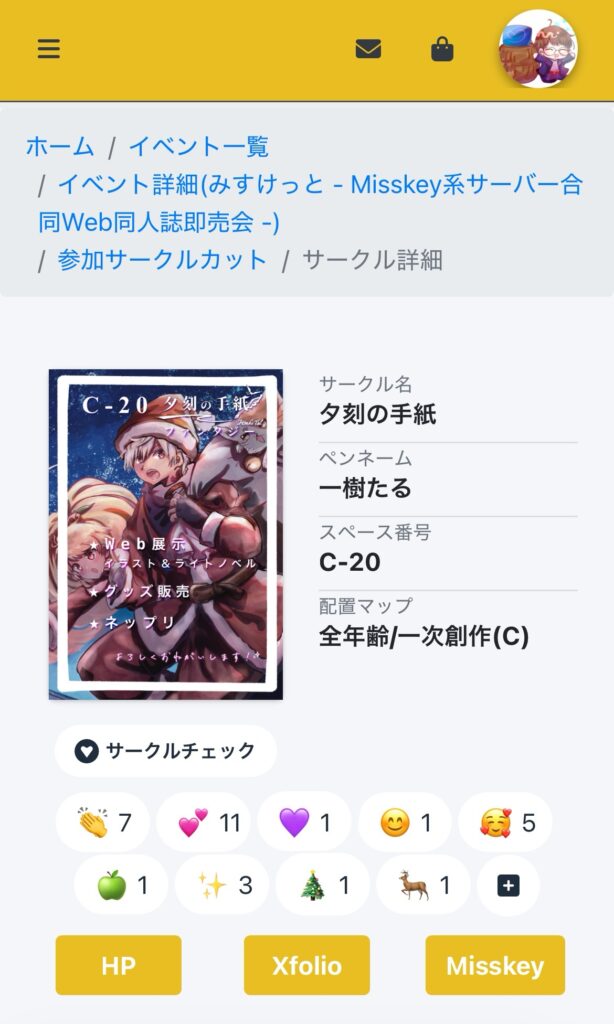Viewport: 614px width, 1024px height.
Task: Open the イベント一覧 breadcrumb link
Action: 198,147
